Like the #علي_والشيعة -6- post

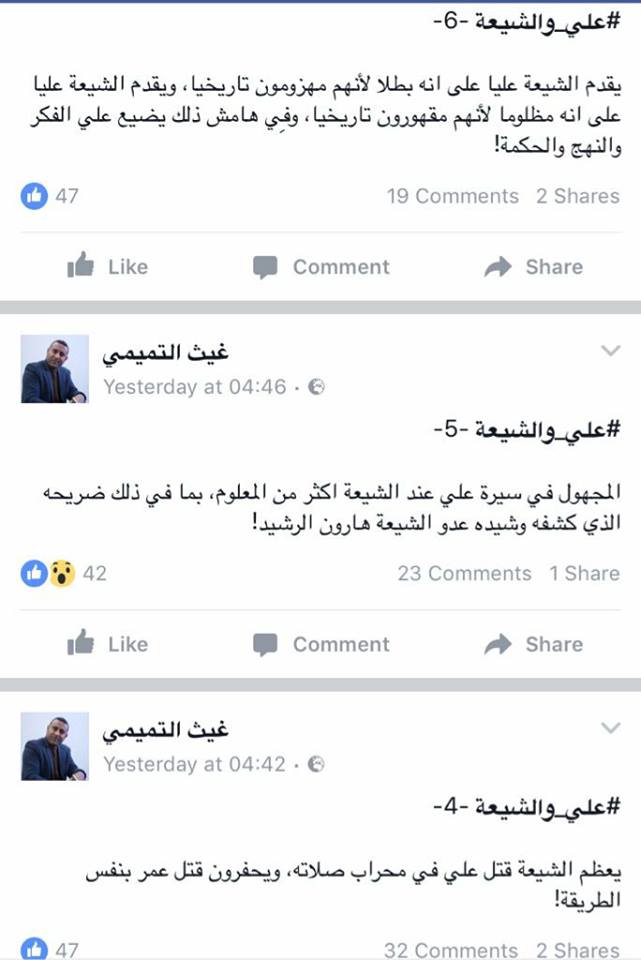click(107, 267)
